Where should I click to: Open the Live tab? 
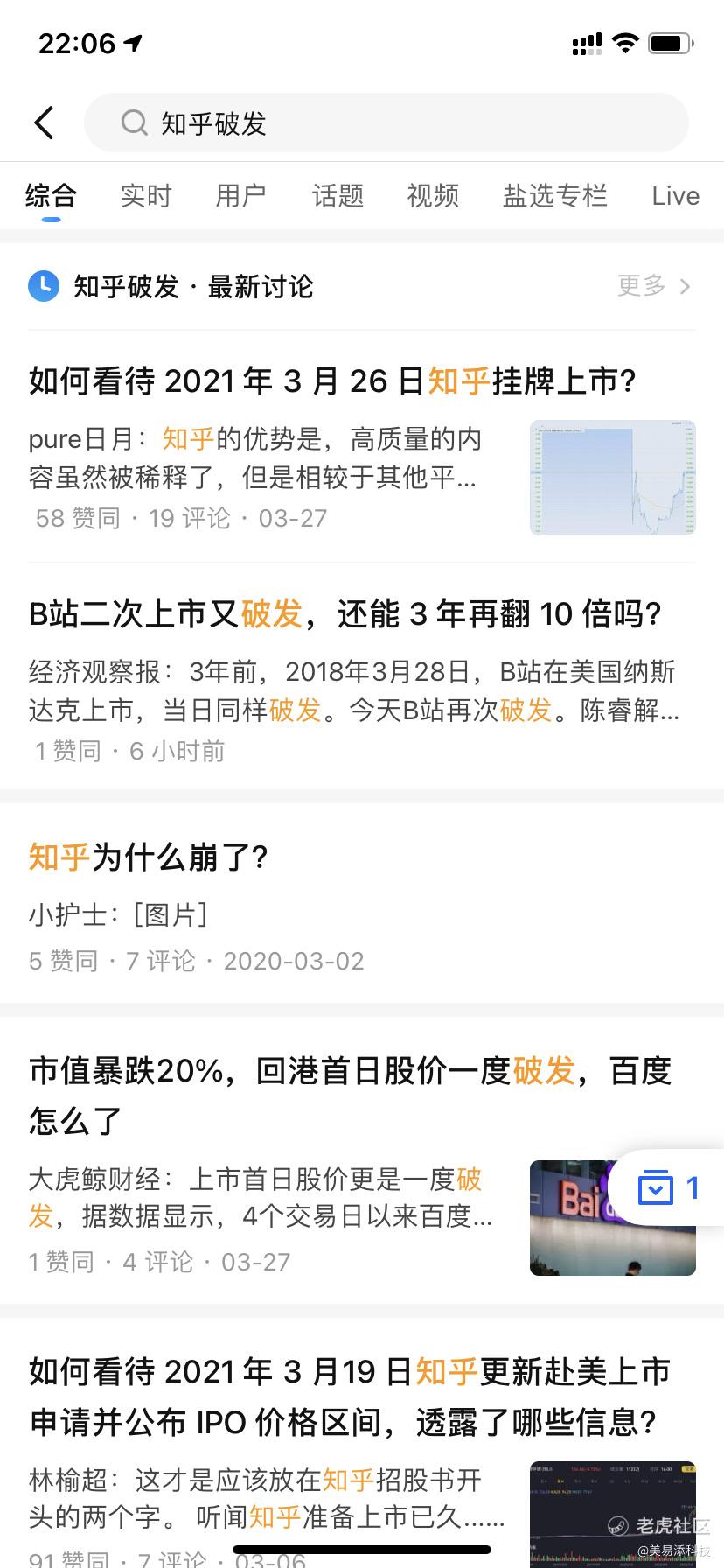(675, 196)
